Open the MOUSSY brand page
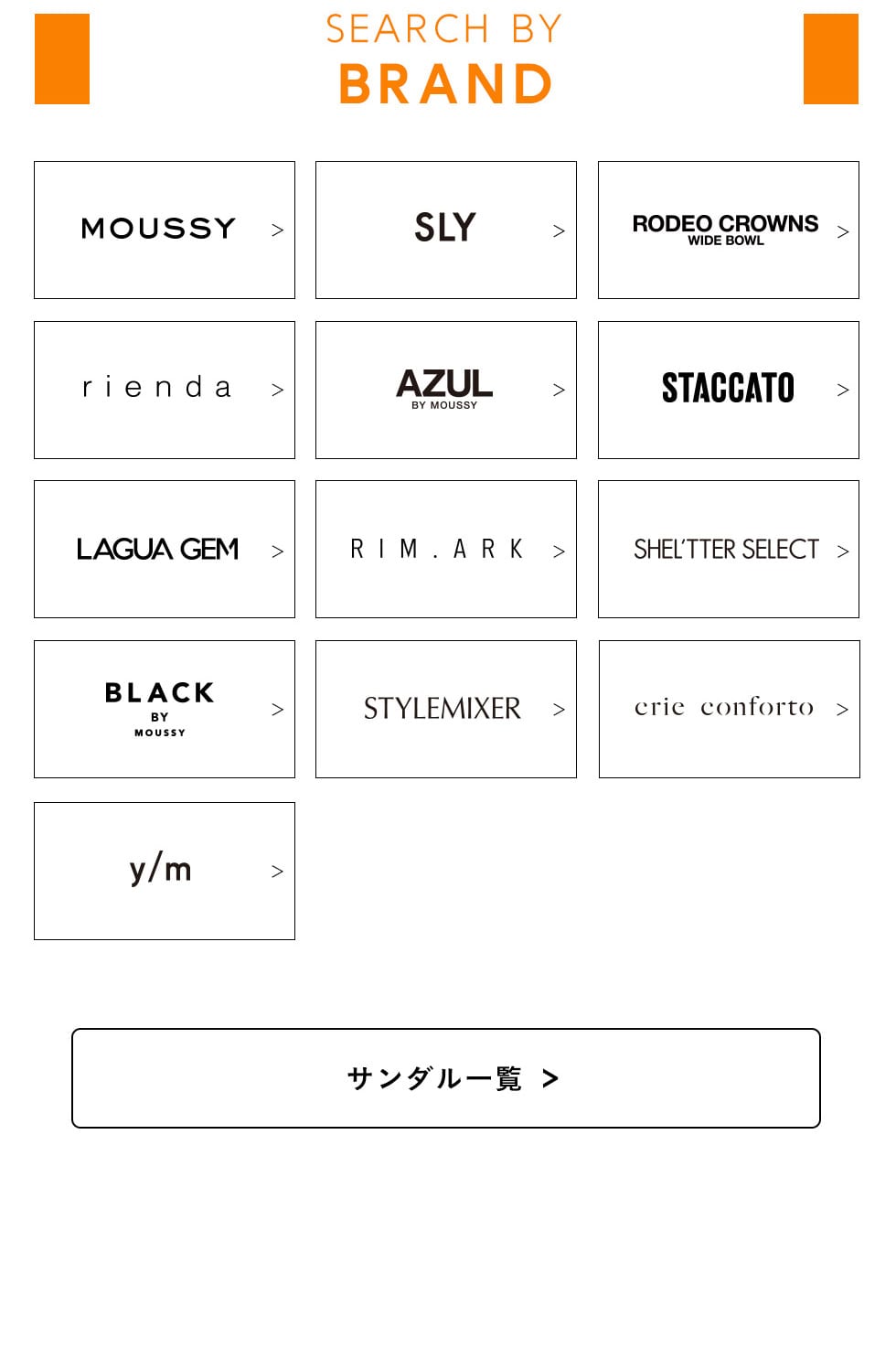 pos(165,230)
